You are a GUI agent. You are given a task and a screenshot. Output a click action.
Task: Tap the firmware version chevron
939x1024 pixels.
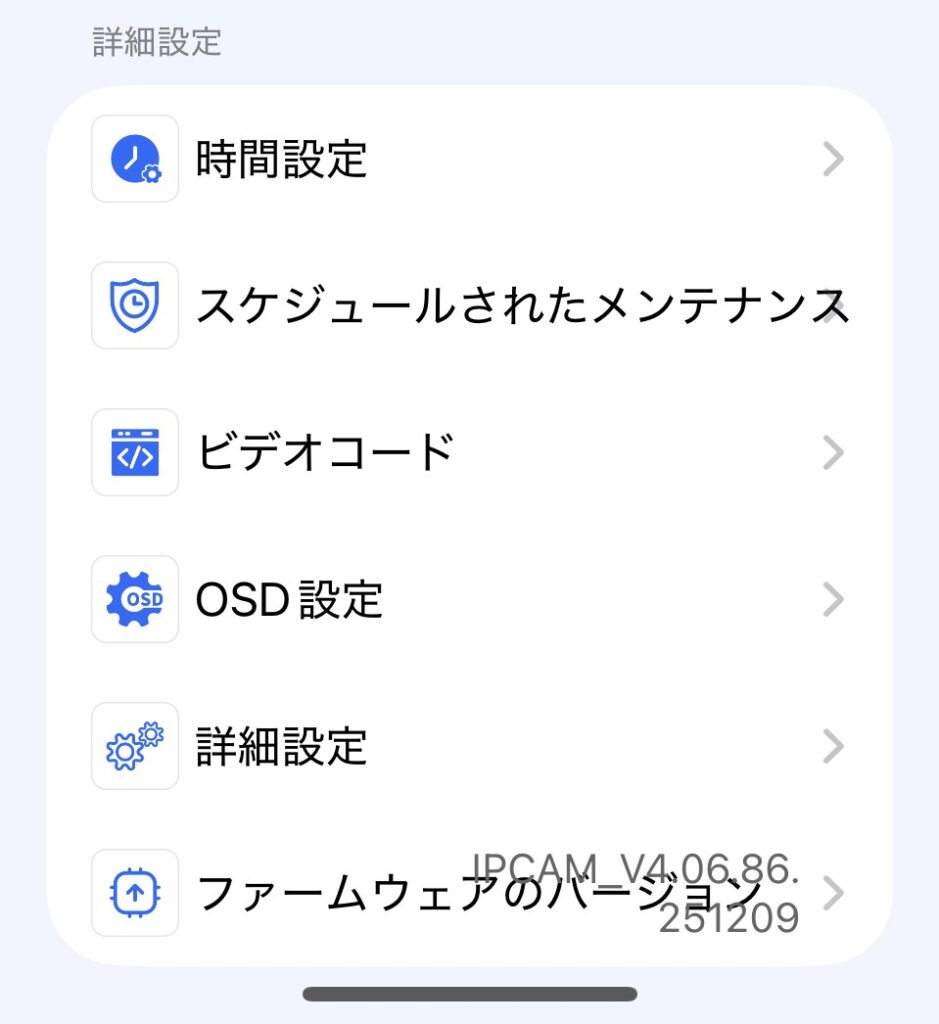833,893
